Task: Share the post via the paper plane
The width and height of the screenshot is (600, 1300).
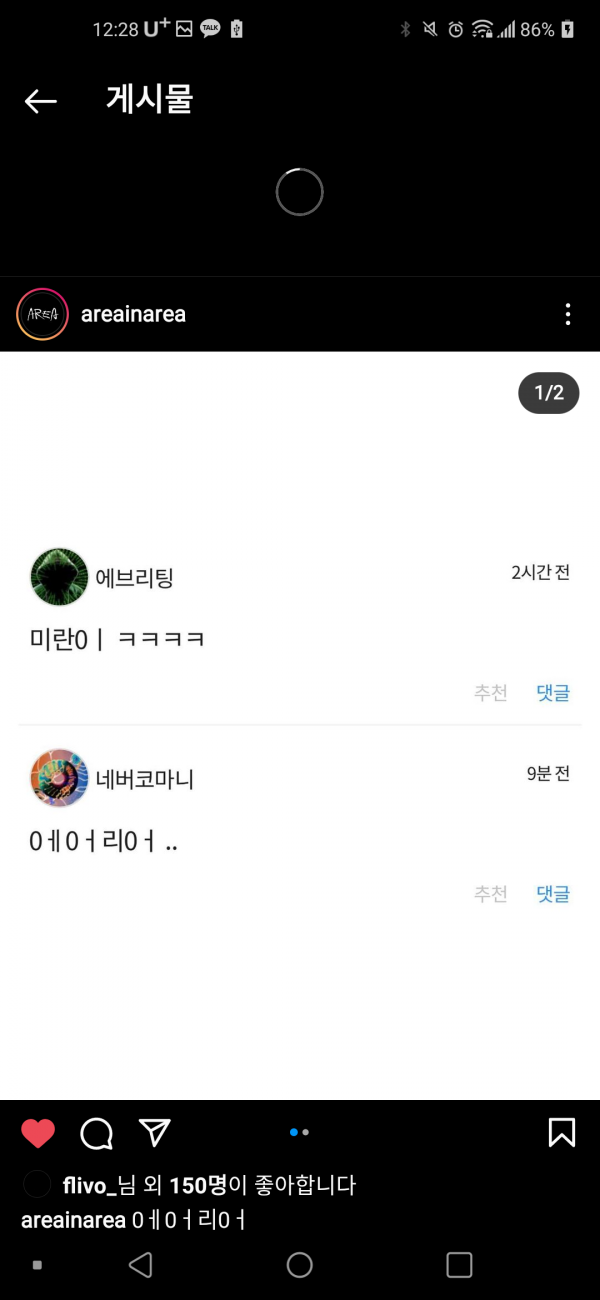Action: pos(154,1132)
